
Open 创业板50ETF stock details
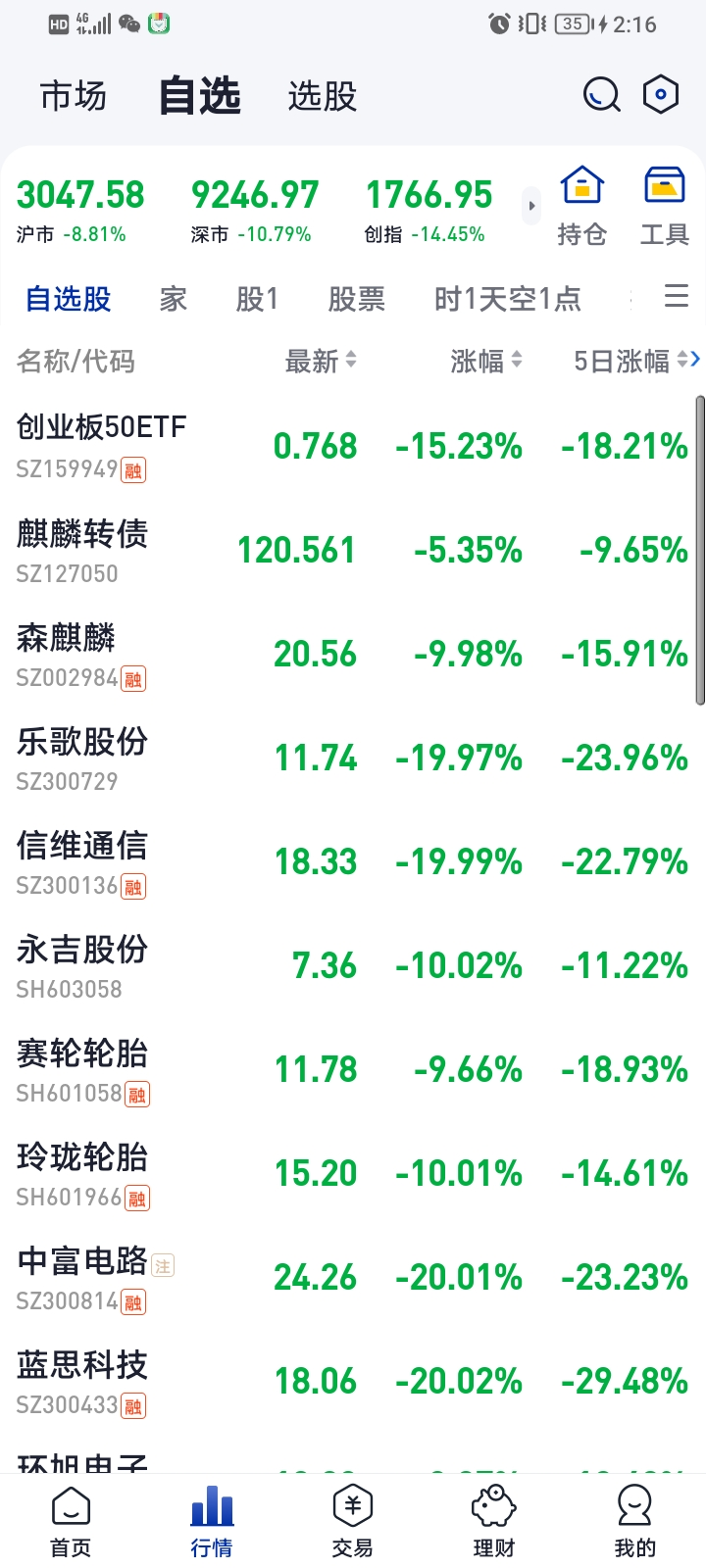(x=102, y=446)
